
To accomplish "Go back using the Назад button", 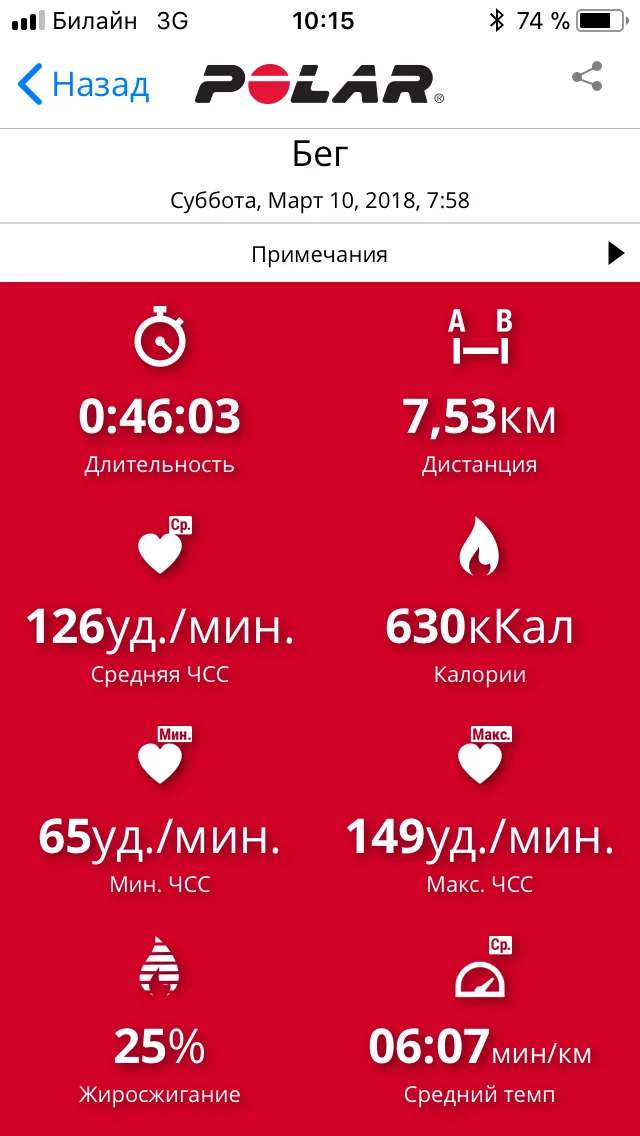I will point(83,84).
